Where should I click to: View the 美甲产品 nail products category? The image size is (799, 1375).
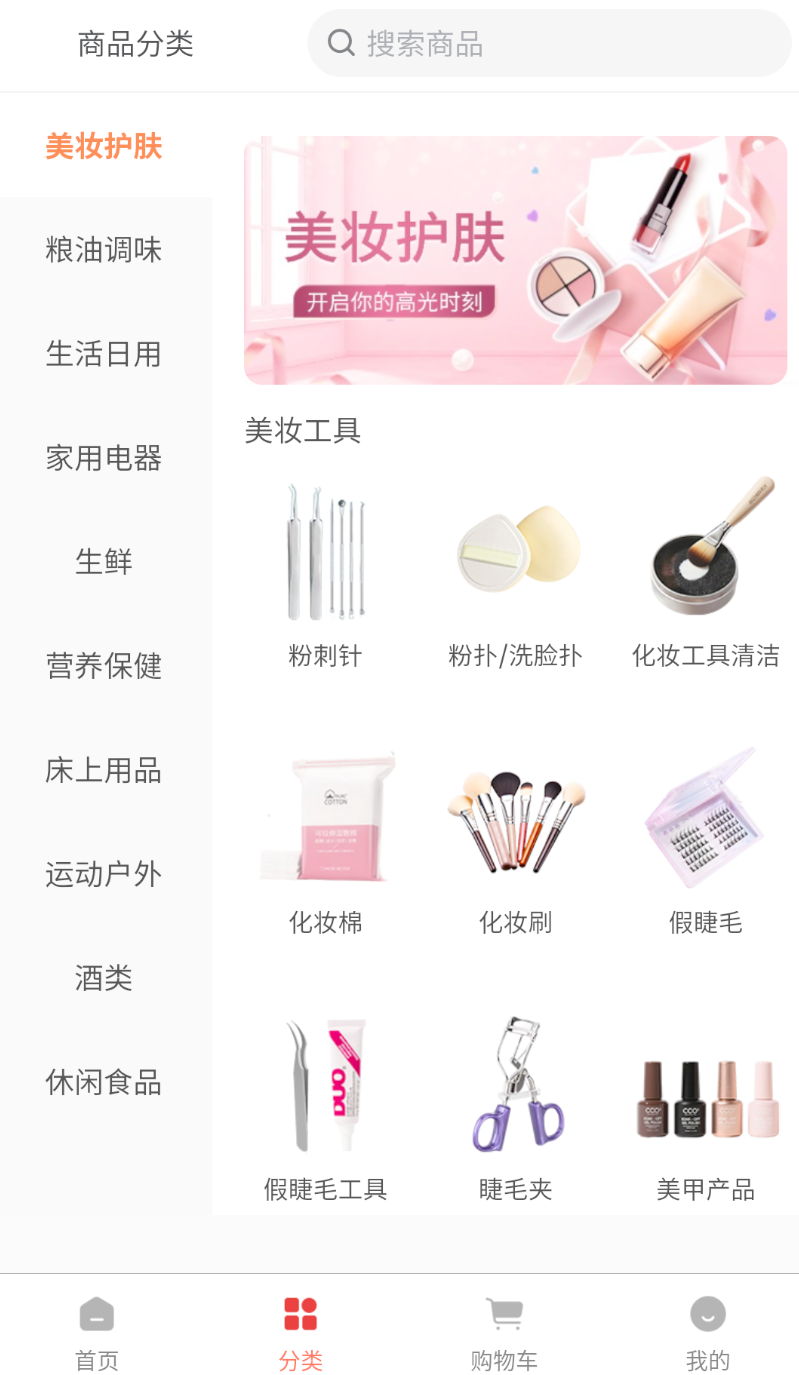tap(706, 1084)
